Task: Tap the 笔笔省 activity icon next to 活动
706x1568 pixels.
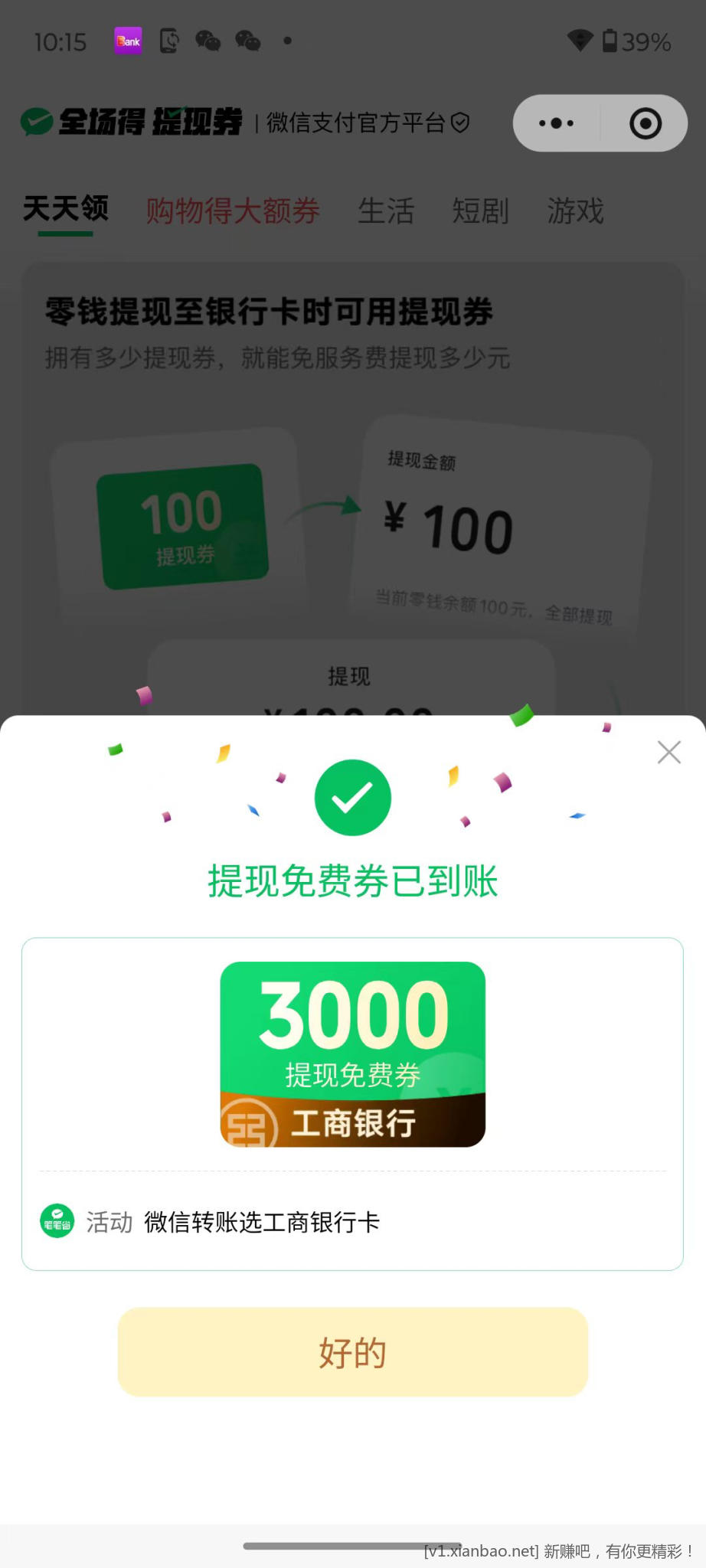Action: click(x=56, y=1220)
